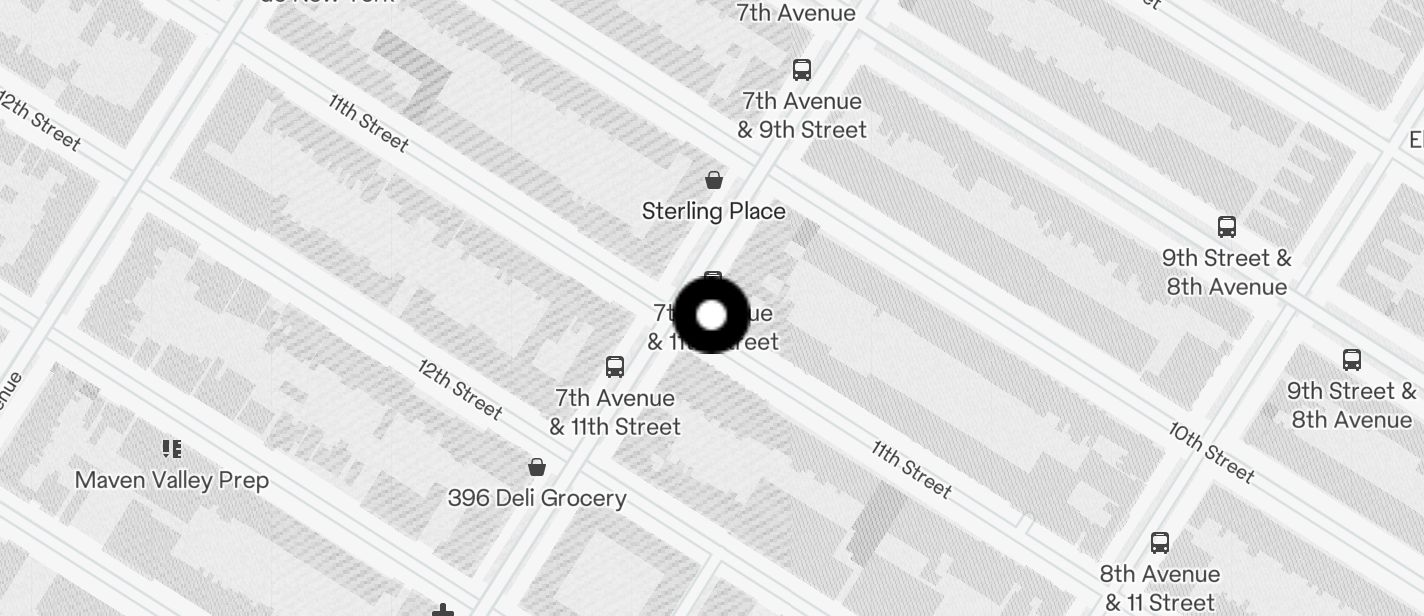Select the 8th Avenue & 11 Street bus stop
Viewport: 1424px width, 616px height.
click(1160, 543)
